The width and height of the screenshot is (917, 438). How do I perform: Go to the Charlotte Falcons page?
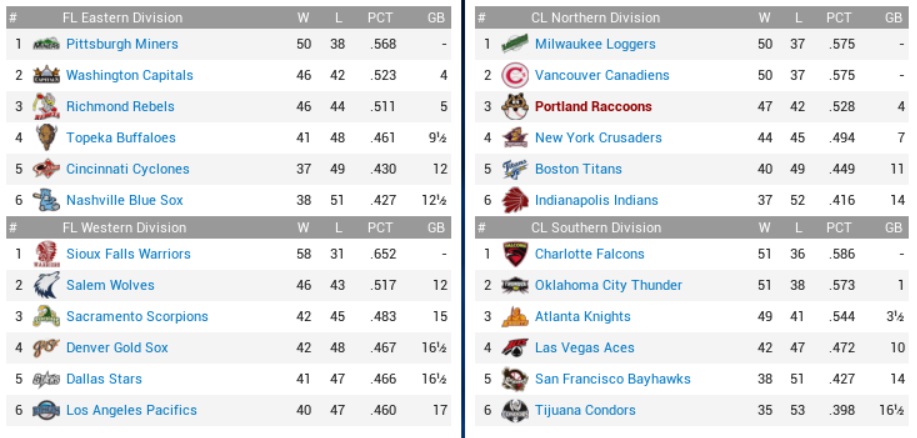tap(589, 254)
